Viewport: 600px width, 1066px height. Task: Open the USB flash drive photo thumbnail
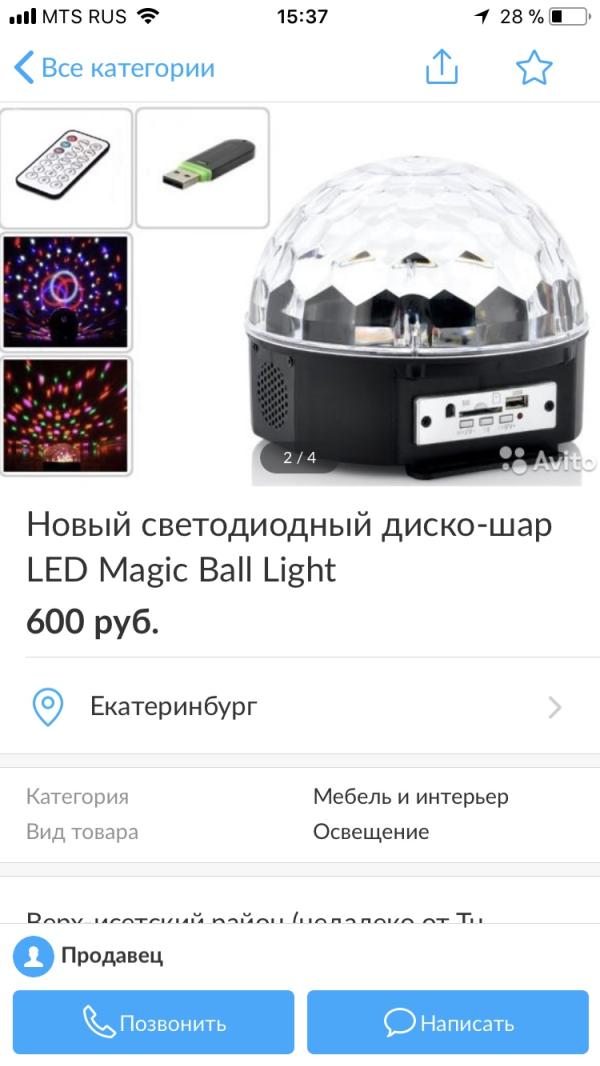(202, 168)
